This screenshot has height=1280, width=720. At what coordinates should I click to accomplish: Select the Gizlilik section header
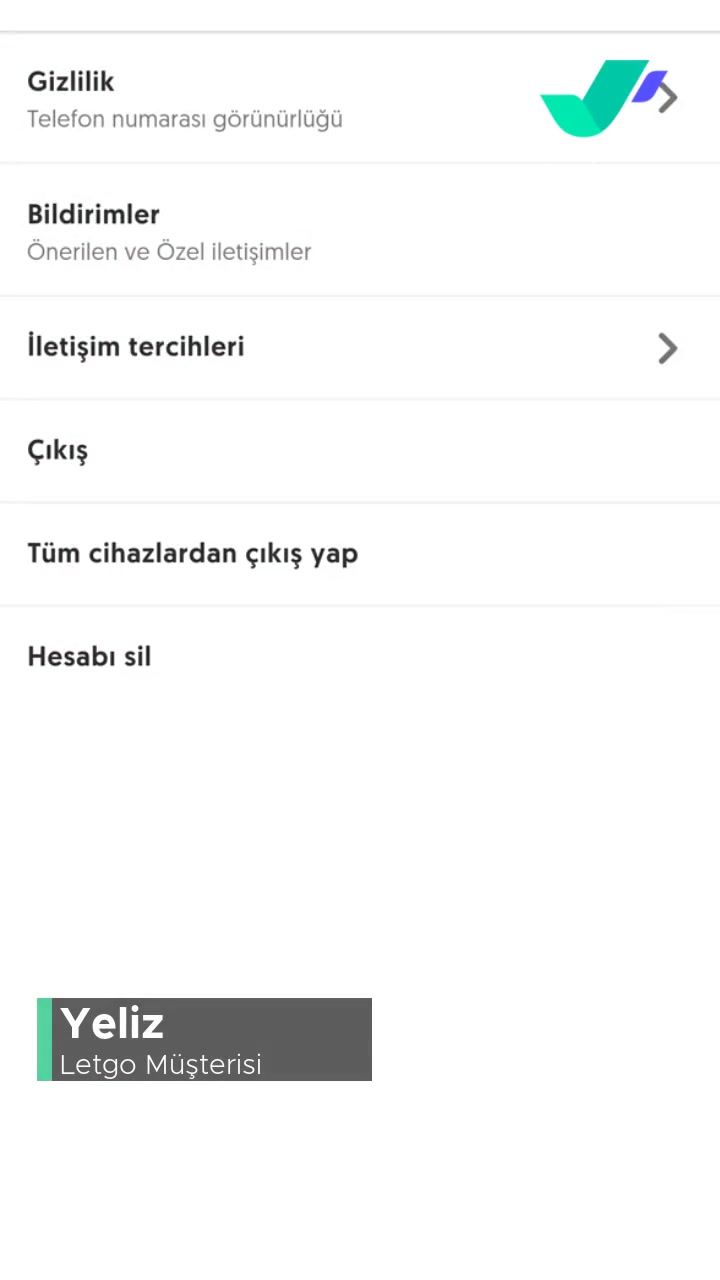[70, 82]
